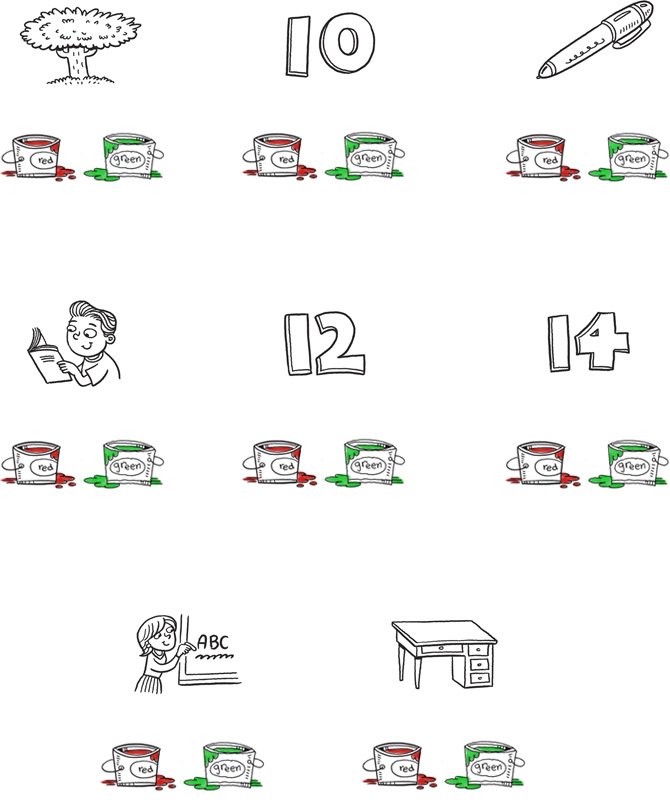Image resolution: width=670 pixels, height=800 pixels.
Task: Pick the green paint can under the tree
Action: pos(129,157)
